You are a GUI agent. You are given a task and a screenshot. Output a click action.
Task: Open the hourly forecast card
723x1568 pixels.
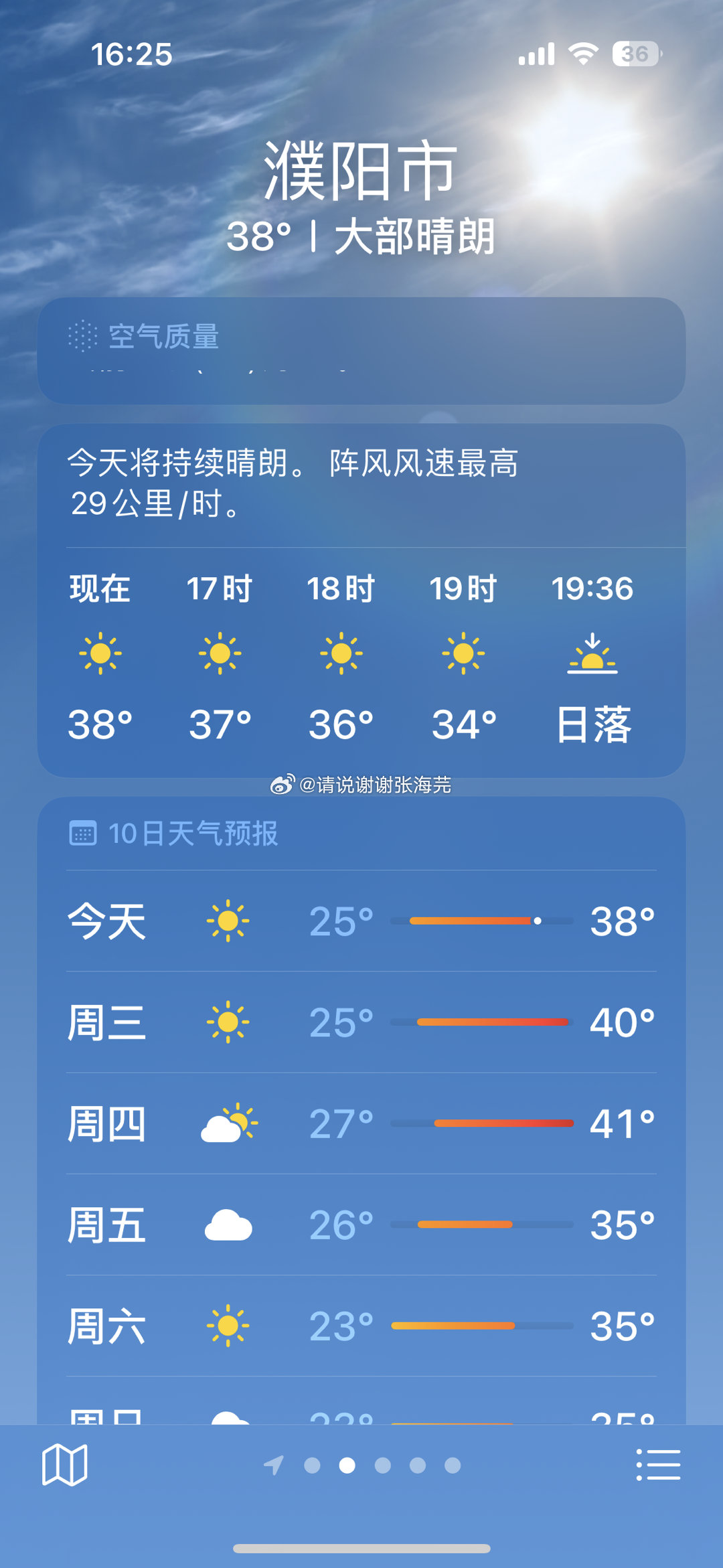pos(361,656)
